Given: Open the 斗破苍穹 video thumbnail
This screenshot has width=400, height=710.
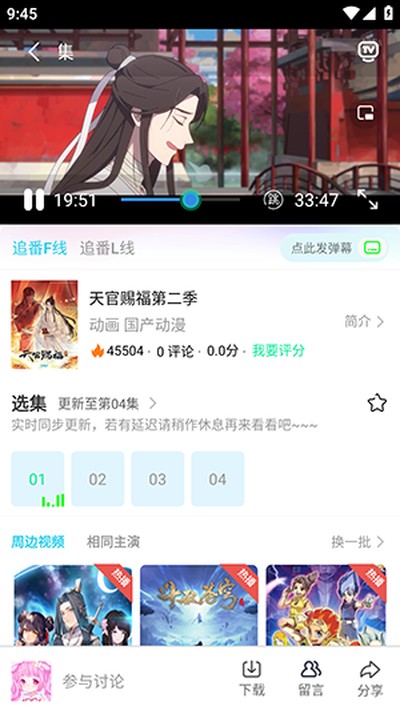Looking at the screenshot, I should tap(198, 605).
